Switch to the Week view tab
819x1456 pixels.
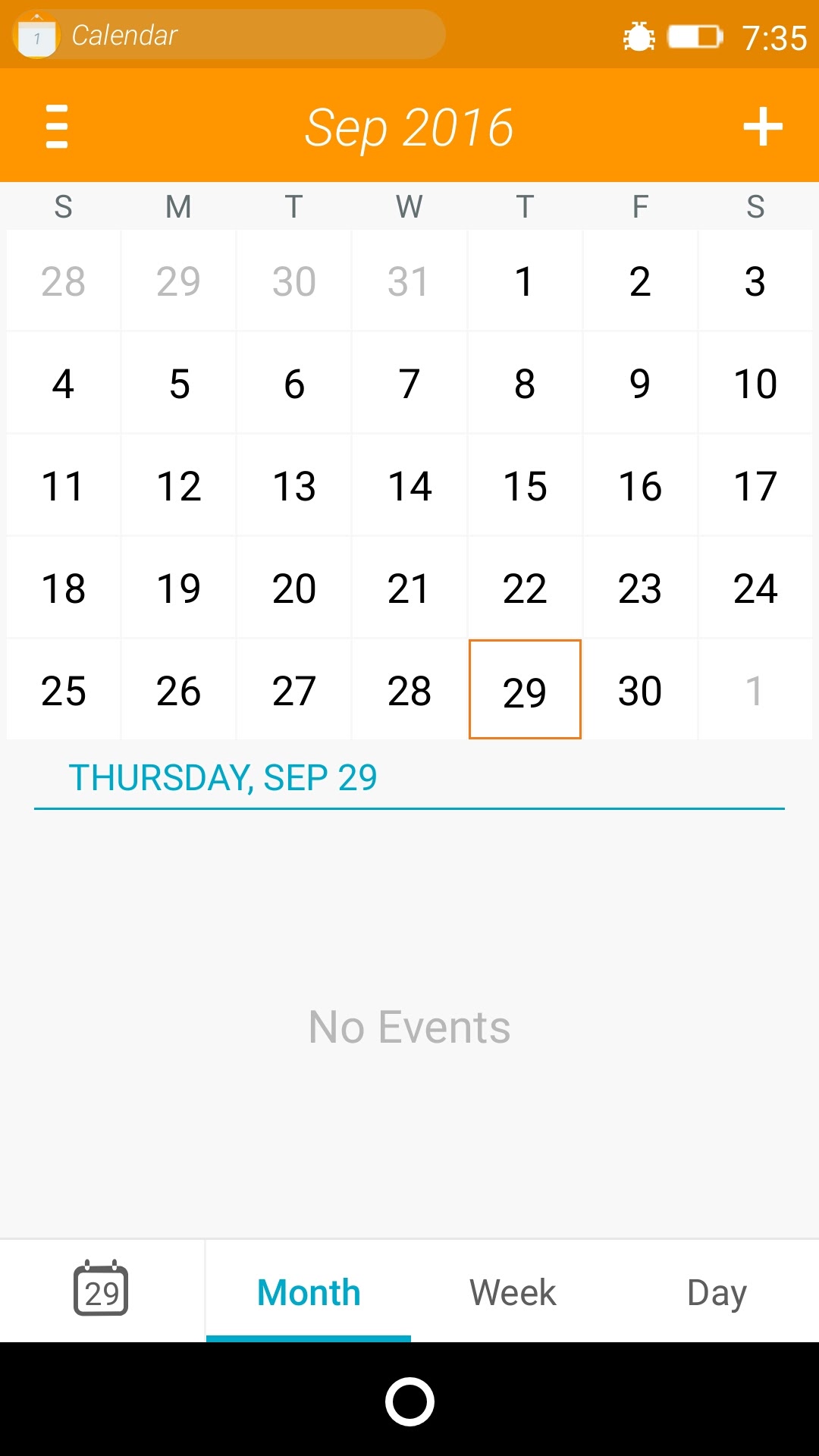(513, 1291)
